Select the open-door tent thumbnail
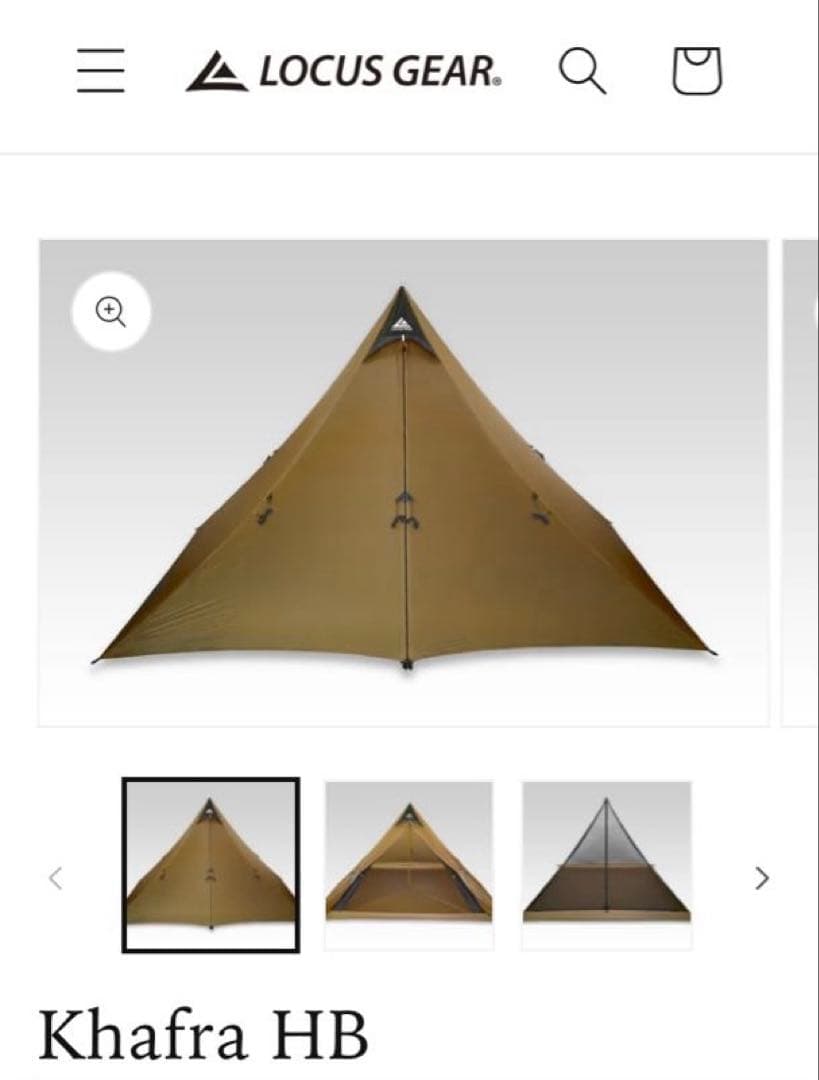The width and height of the screenshot is (819, 1080). point(408,863)
